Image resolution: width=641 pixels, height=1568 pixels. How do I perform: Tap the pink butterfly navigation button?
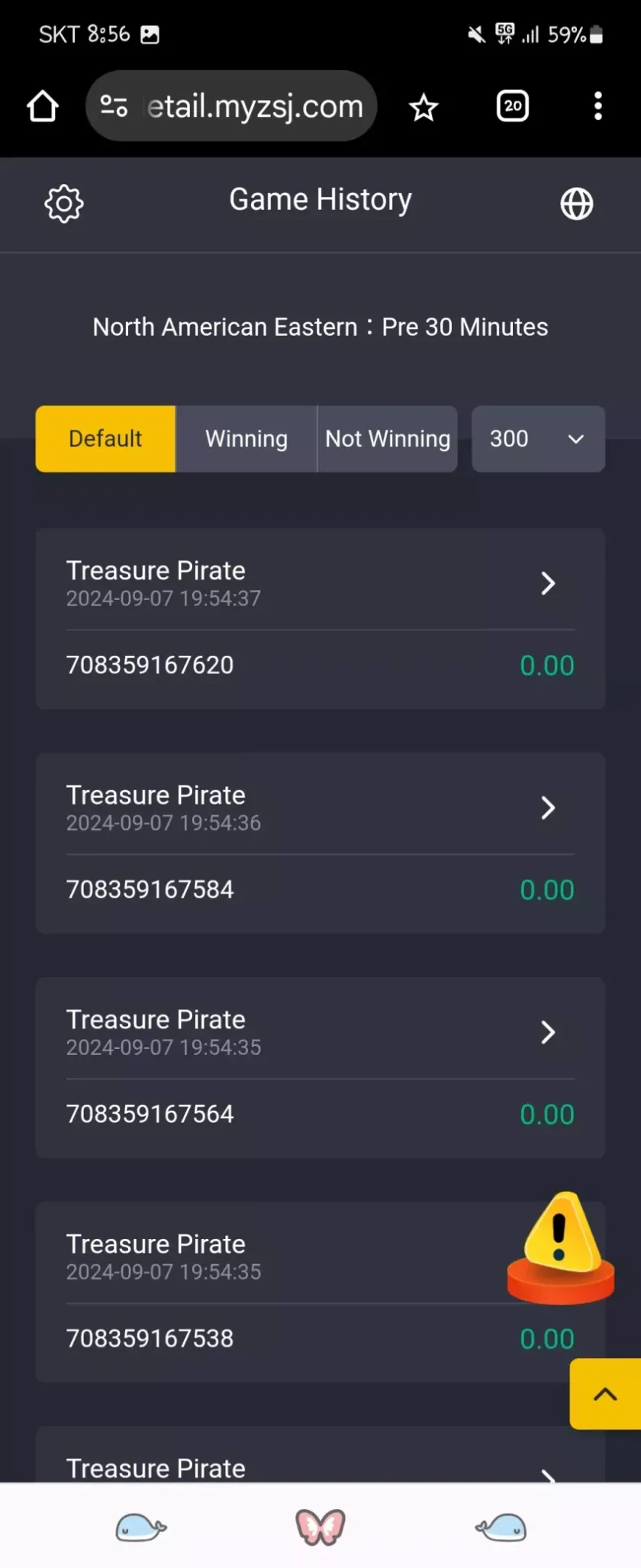(320, 1527)
